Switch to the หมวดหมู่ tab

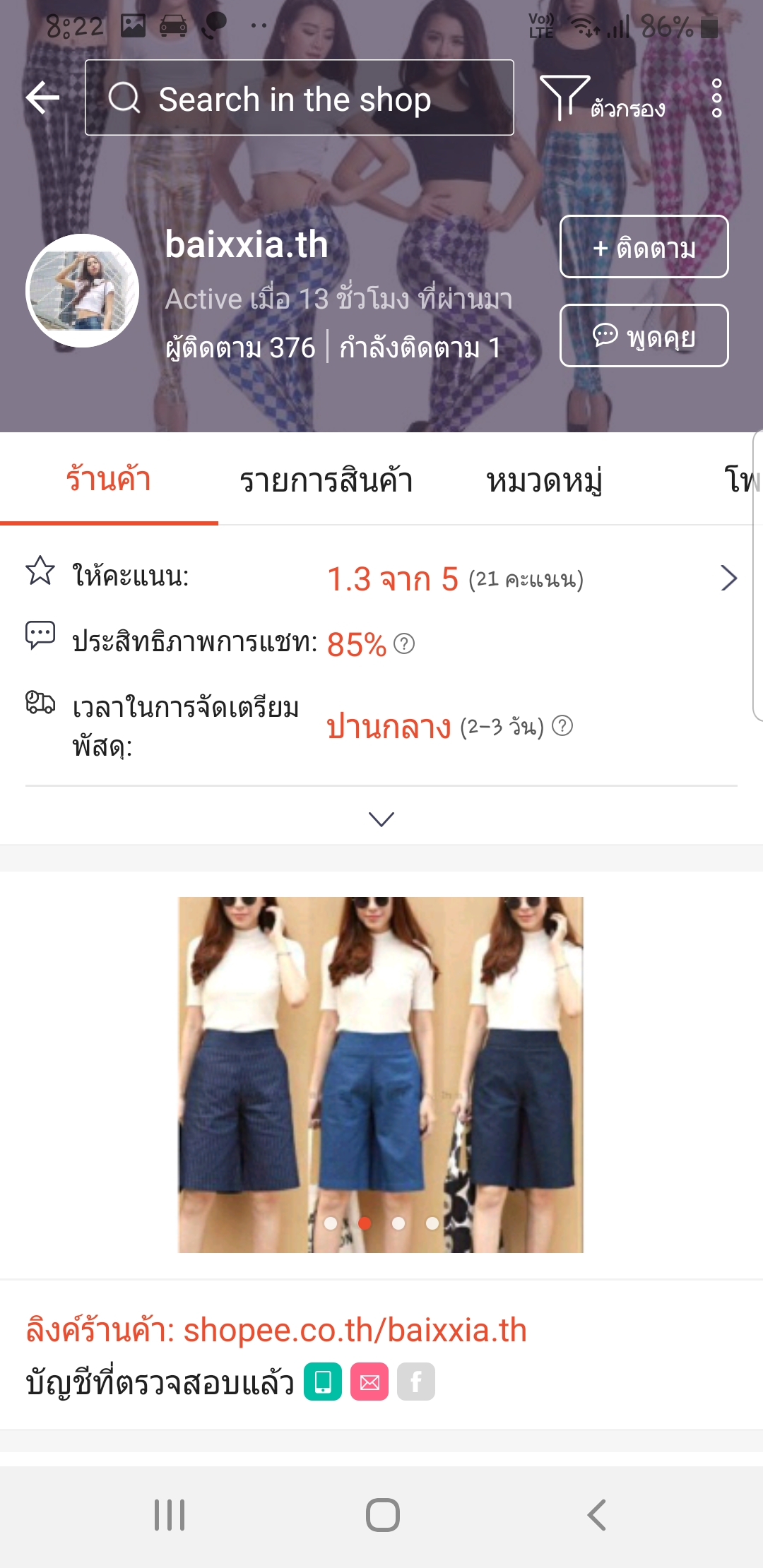[544, 480]
